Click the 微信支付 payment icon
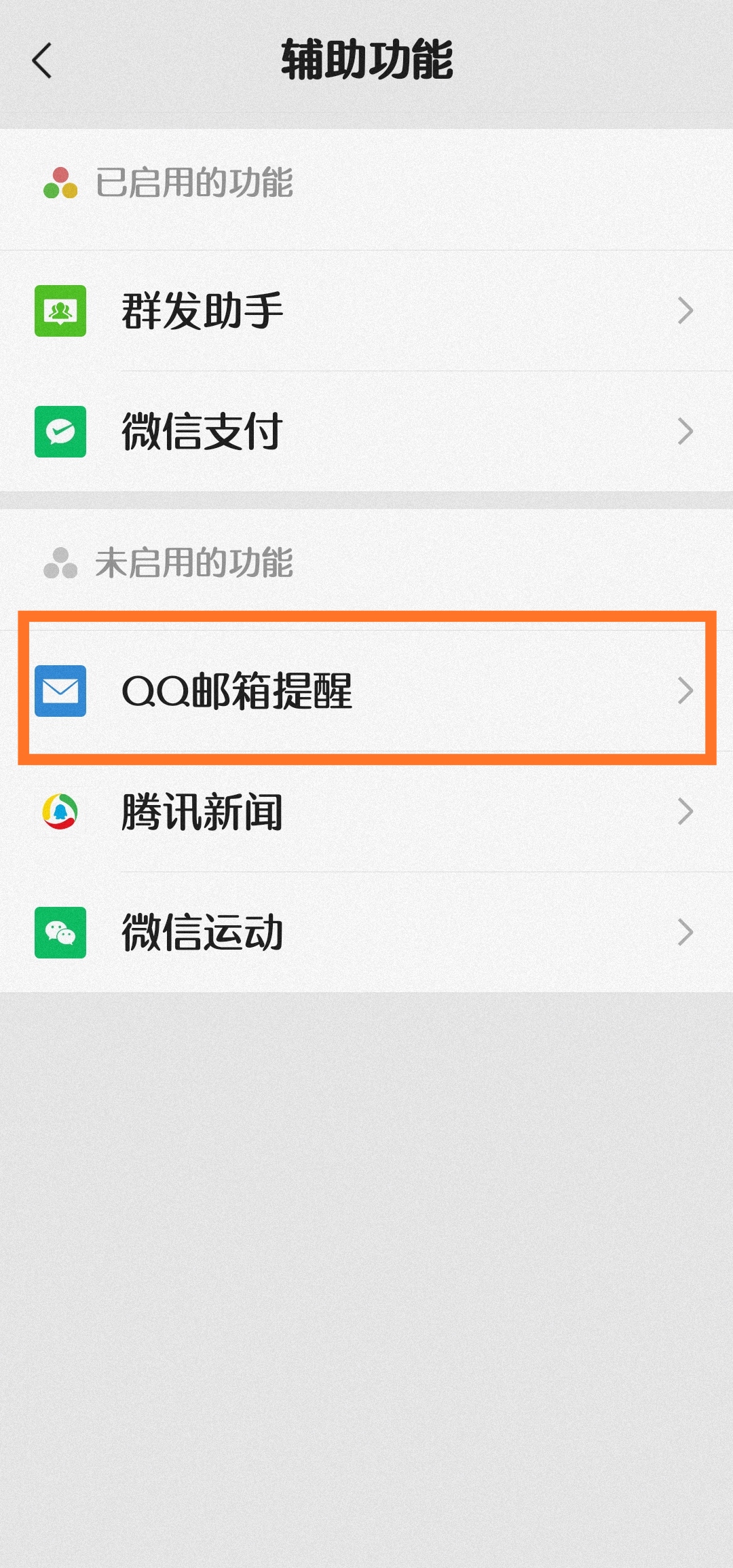733x1568 pixels. pos(60,430)
